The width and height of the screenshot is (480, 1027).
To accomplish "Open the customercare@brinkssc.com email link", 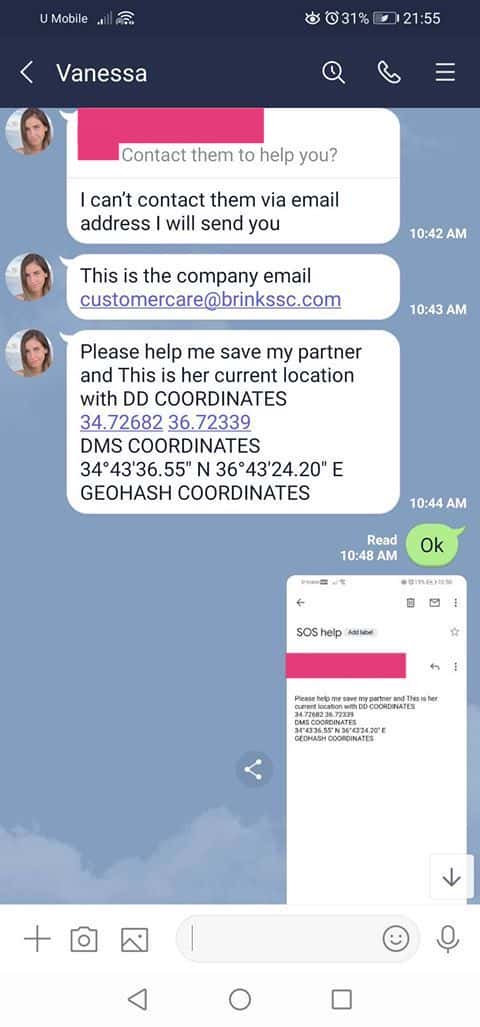I will pyautogui.click(x=210, y=300).
